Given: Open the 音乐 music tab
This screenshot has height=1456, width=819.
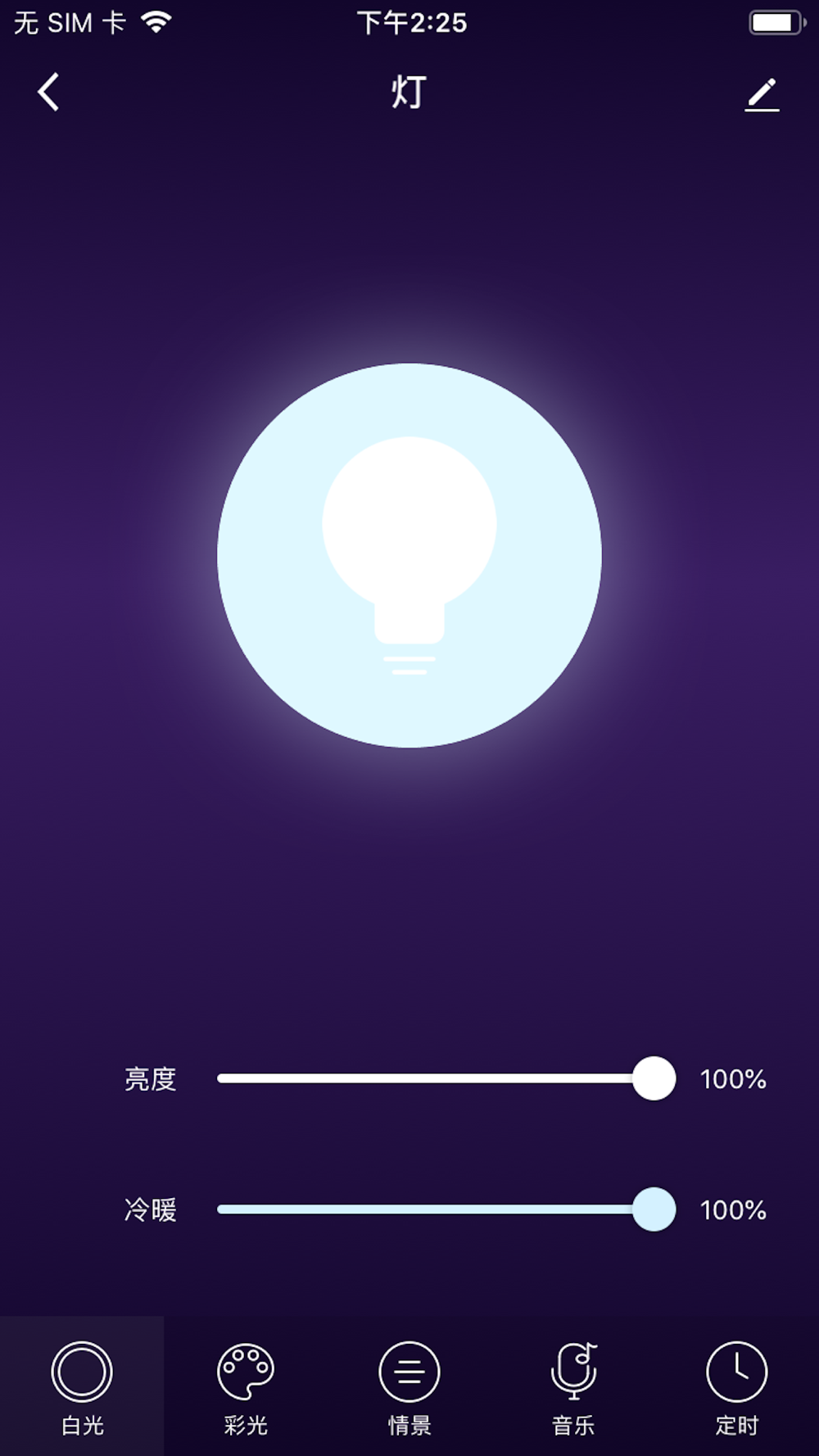Looking at the screenshot, I should click(573, 1386).
